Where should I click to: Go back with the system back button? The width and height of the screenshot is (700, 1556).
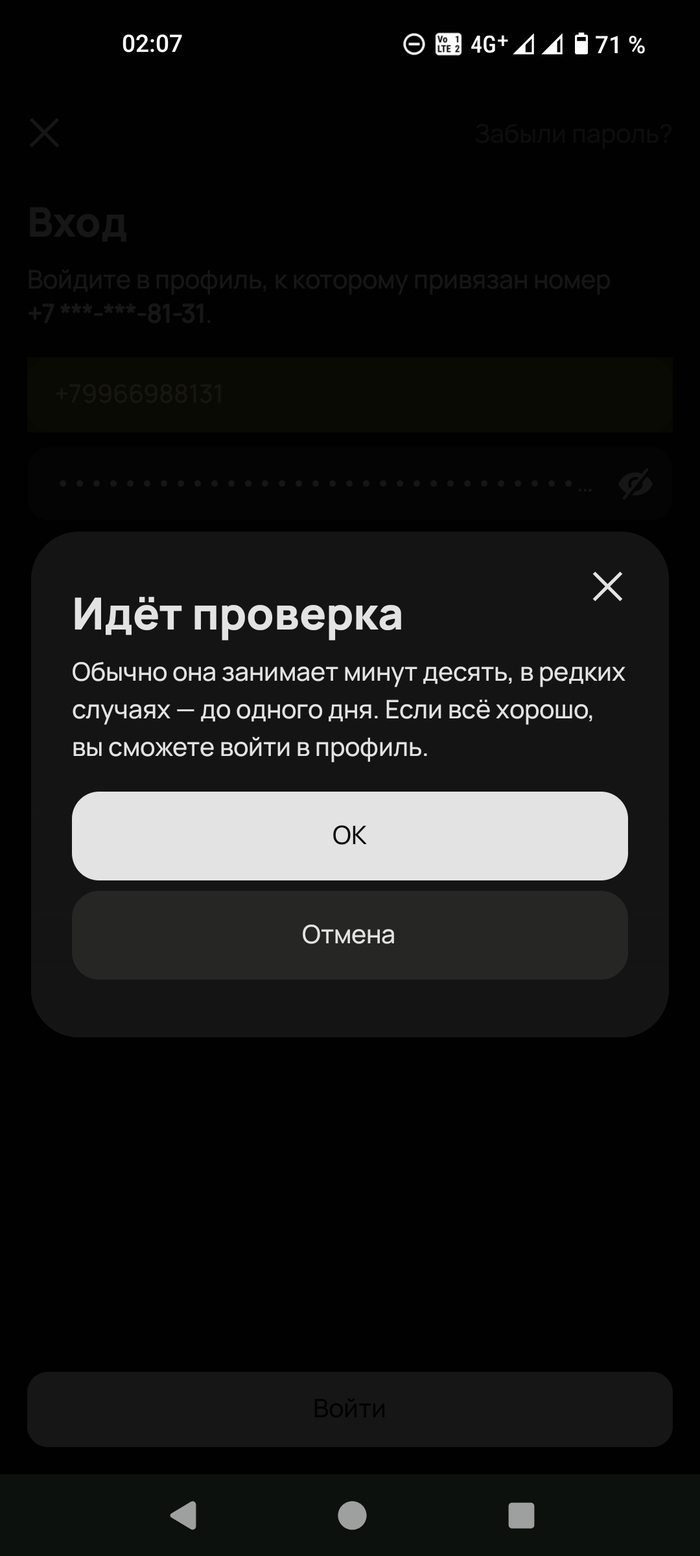(x=183, y=1515)
